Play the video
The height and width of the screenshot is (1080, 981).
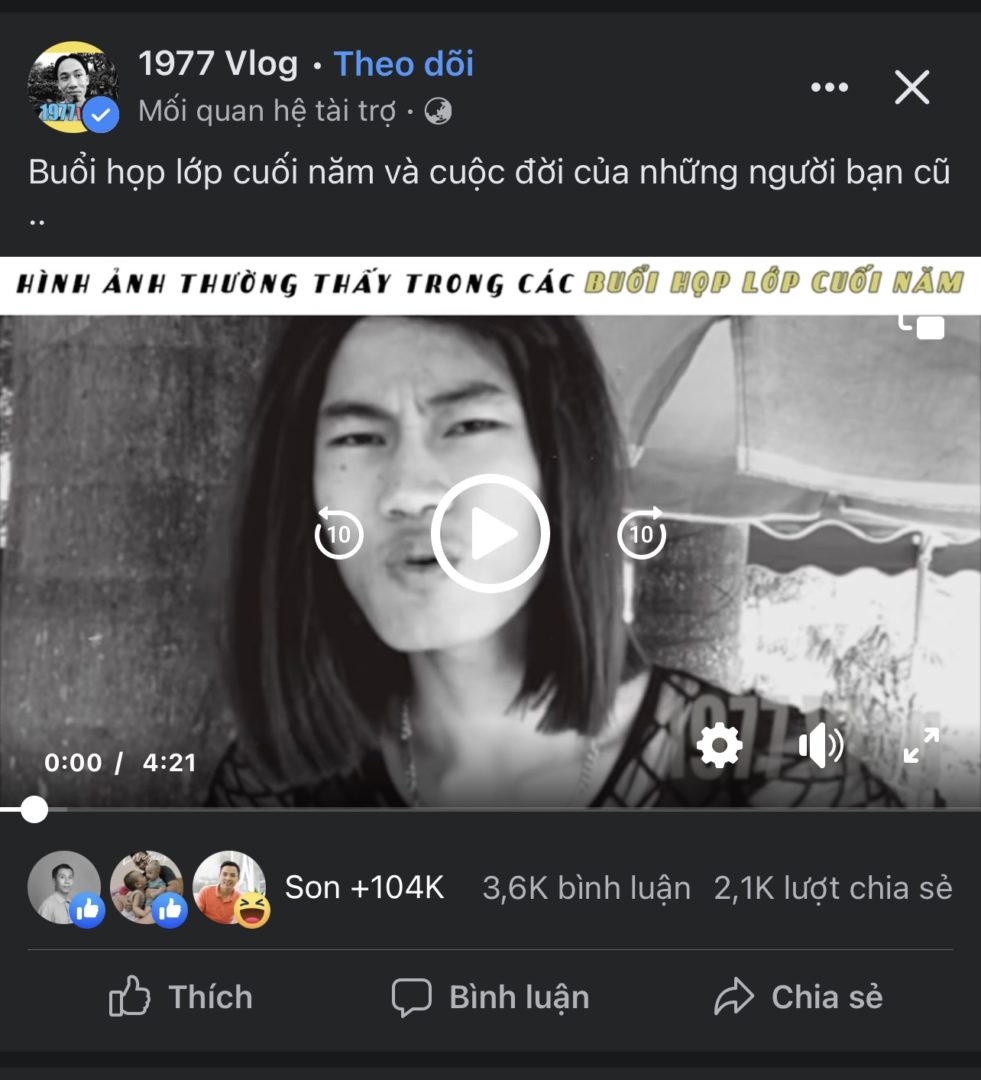click(490, 533)
